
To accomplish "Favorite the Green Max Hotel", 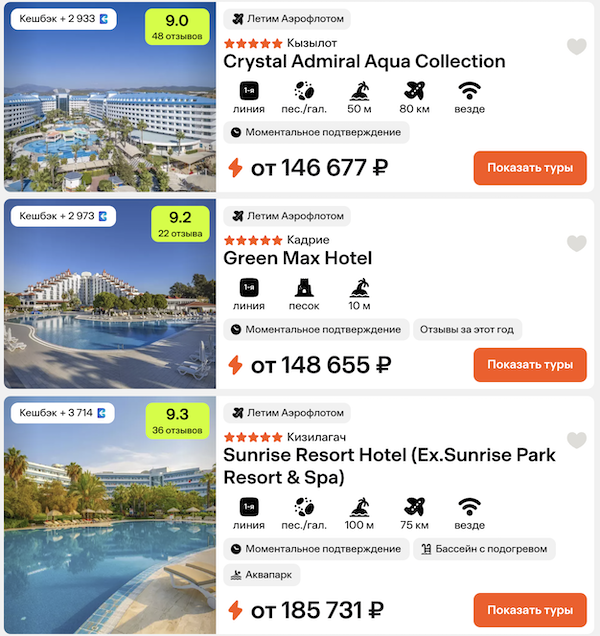I will click(576, 243).
